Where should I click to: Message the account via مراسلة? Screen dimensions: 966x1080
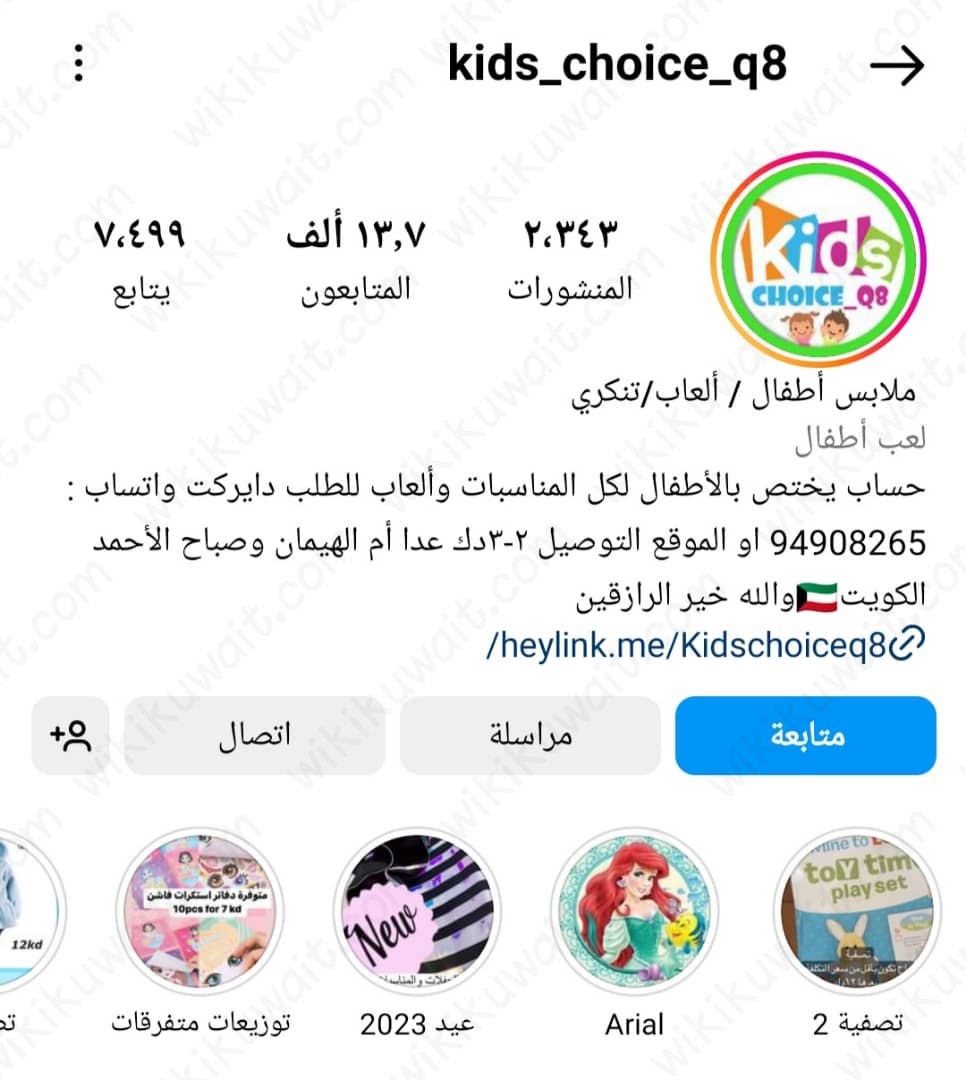coord(530,736)
